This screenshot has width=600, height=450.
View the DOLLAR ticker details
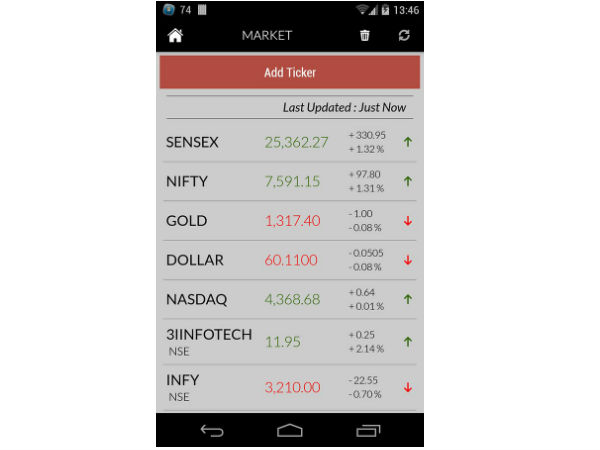(x=289, y=260)
